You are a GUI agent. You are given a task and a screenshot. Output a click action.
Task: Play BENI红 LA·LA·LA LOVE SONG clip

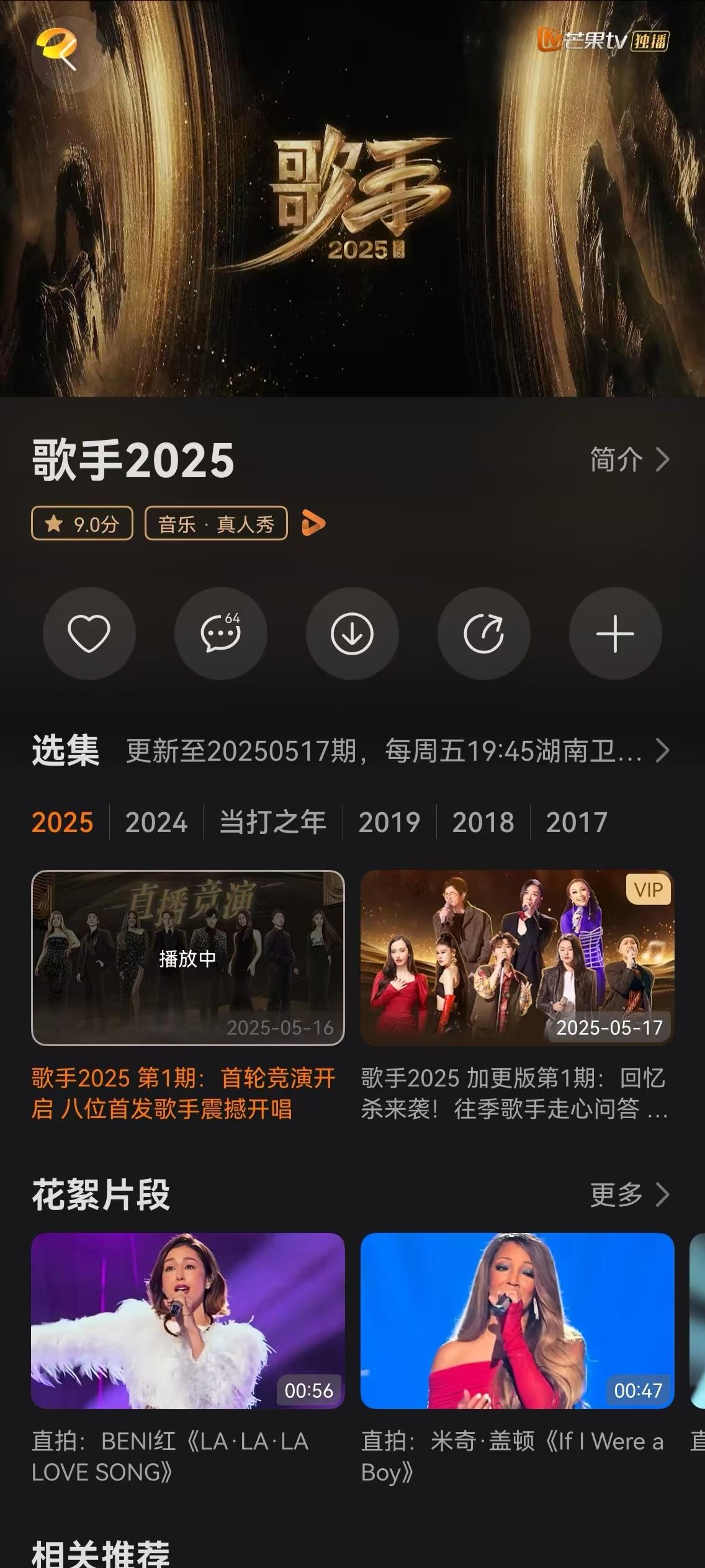coord(188,1321)
